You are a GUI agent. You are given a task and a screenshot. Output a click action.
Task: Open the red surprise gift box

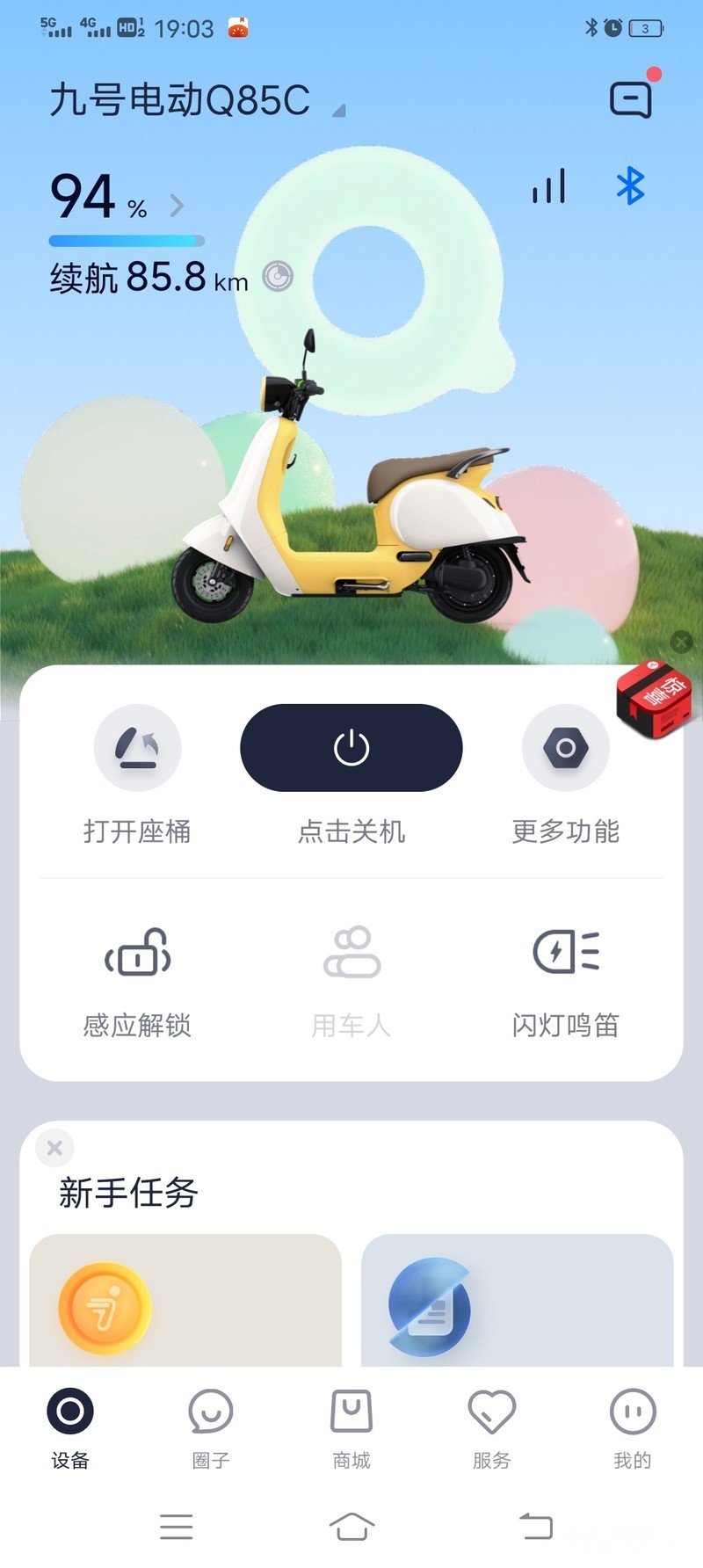[x=654, y=698]
